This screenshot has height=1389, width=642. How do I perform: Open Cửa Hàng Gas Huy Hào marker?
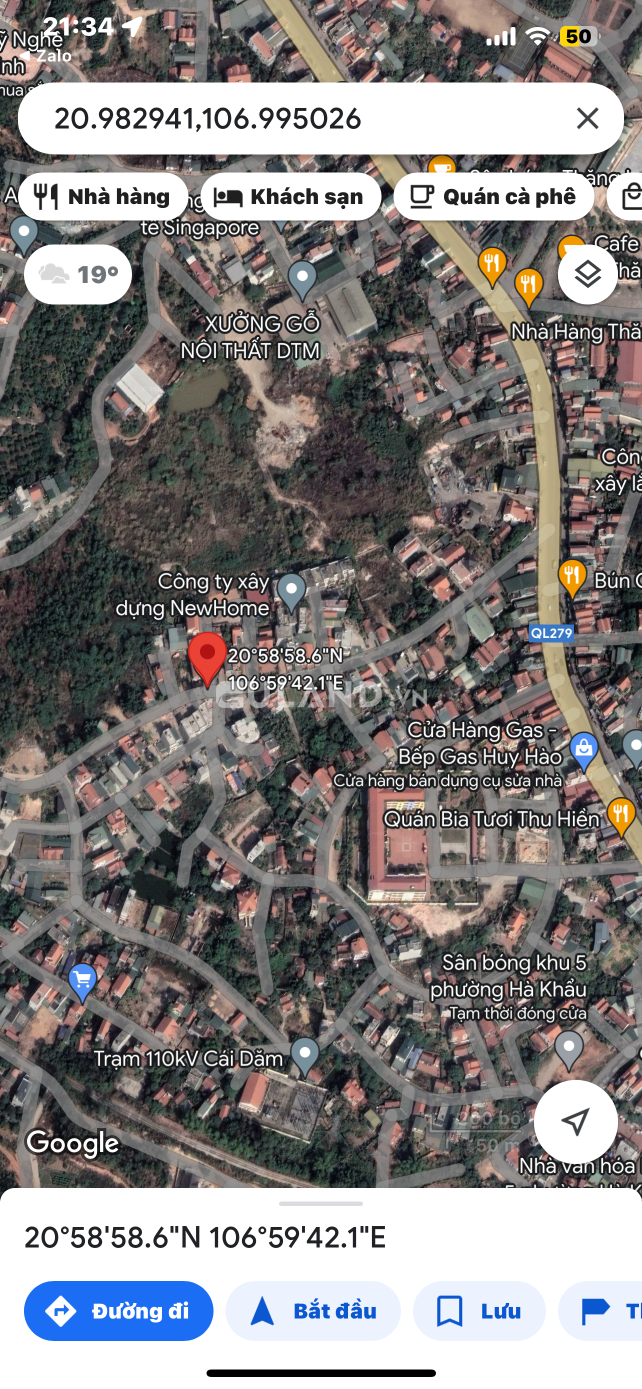(583, 747)
